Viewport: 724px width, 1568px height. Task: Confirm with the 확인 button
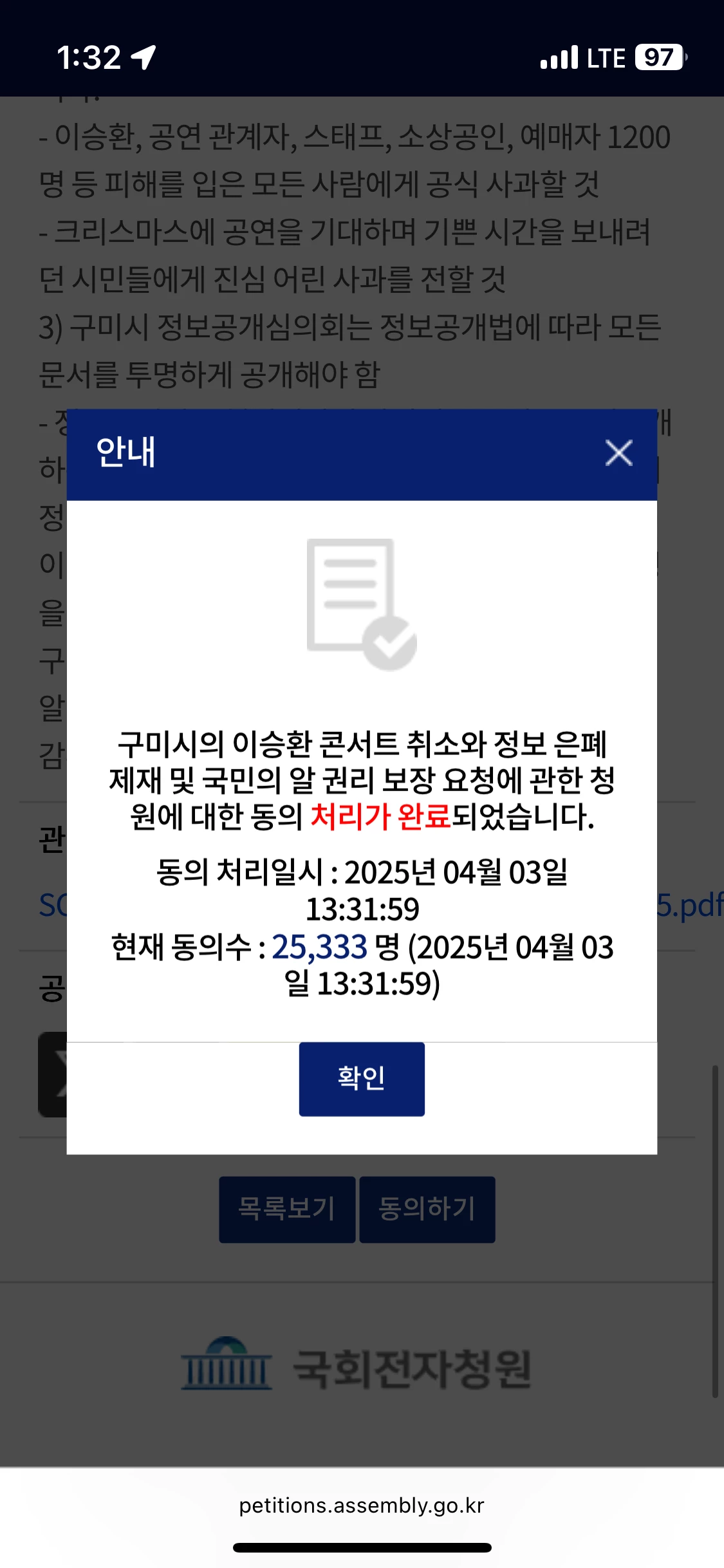tap(362, 1079)
